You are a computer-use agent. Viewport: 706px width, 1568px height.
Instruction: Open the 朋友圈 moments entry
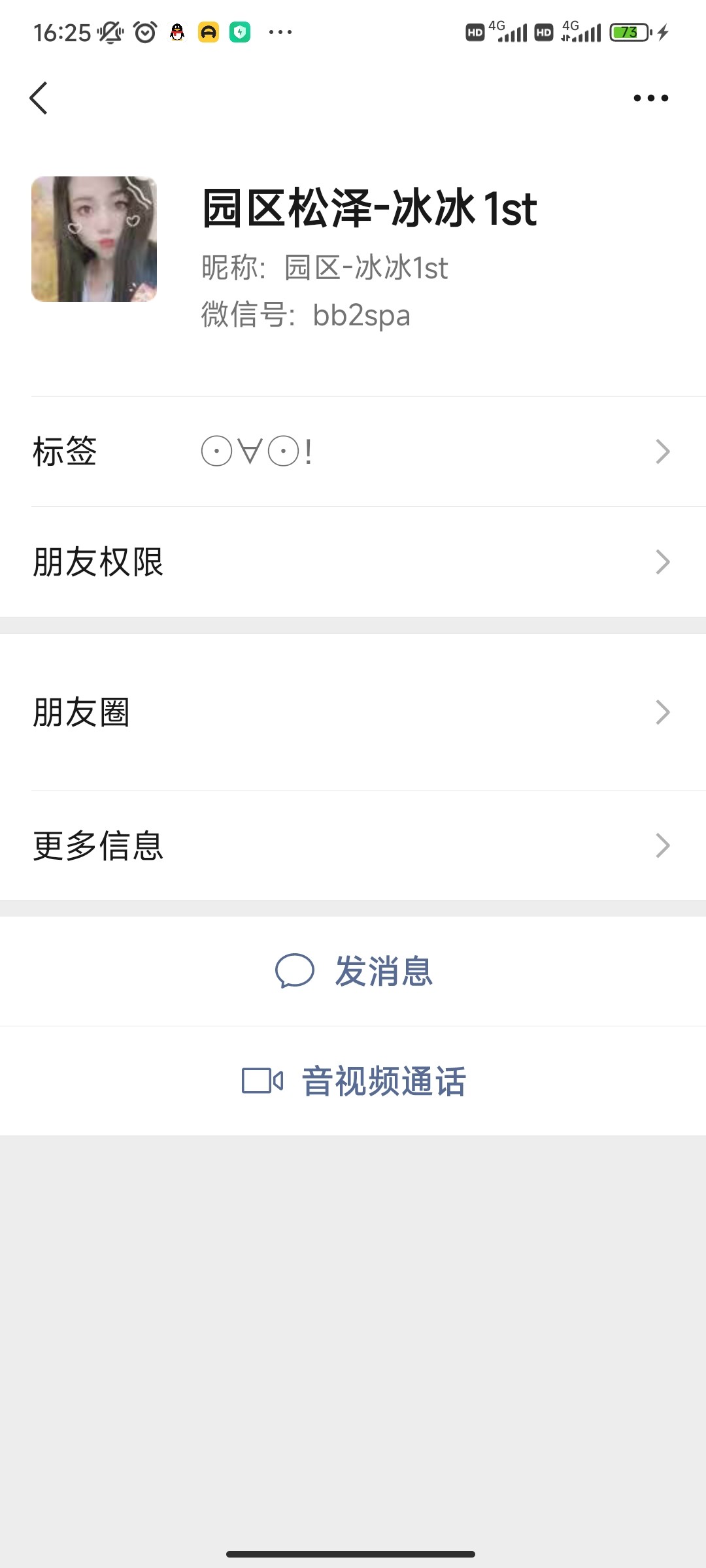[353, 713]
